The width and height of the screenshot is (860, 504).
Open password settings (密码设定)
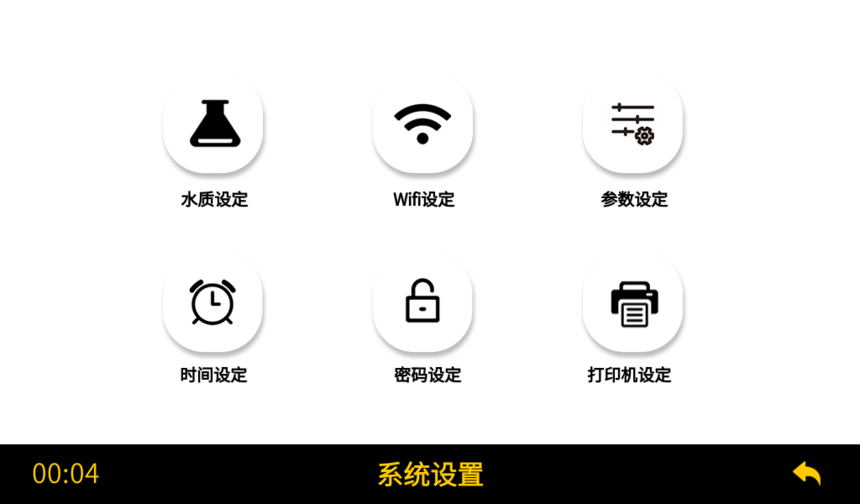[423, 302]
